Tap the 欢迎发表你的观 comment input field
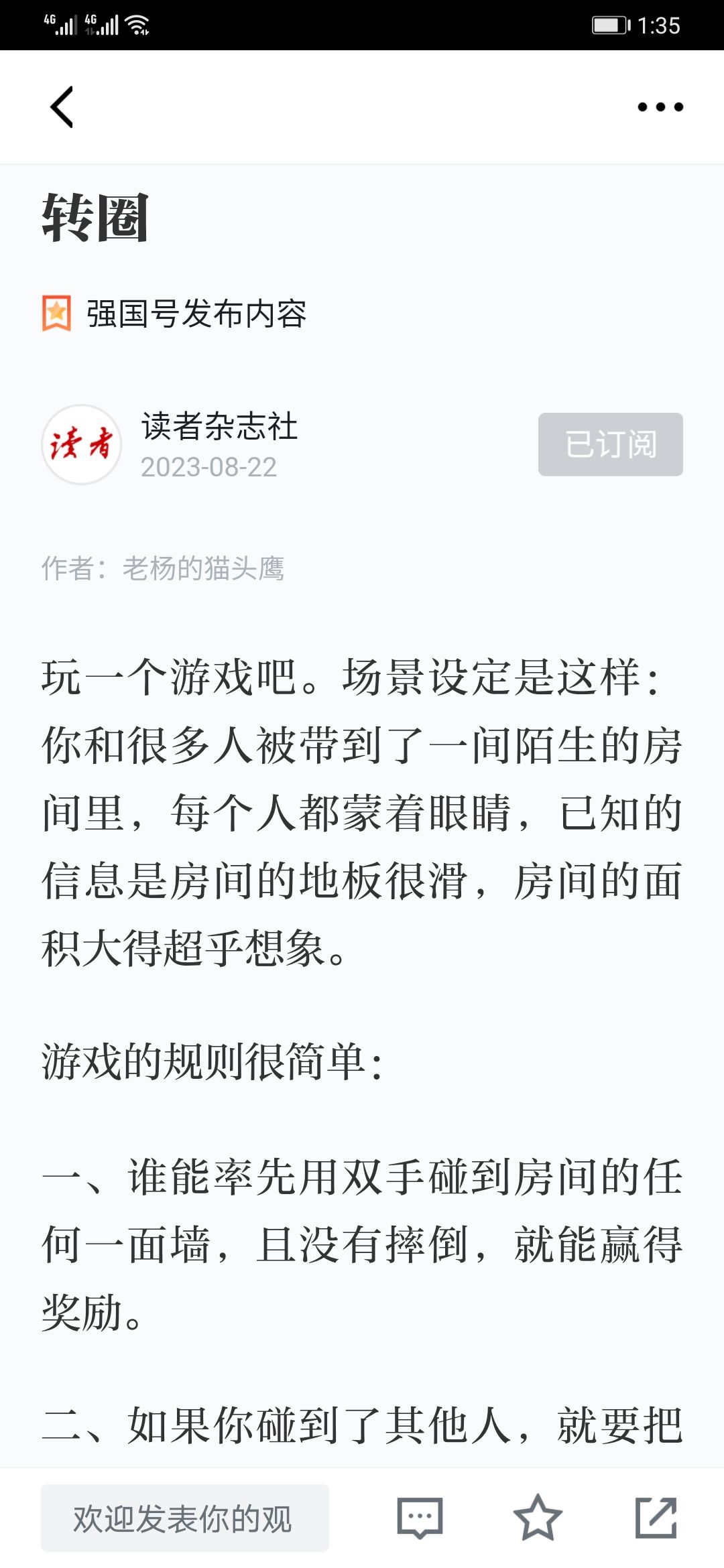Screen dimensions: 724x1568 (x=185, y=1518)
